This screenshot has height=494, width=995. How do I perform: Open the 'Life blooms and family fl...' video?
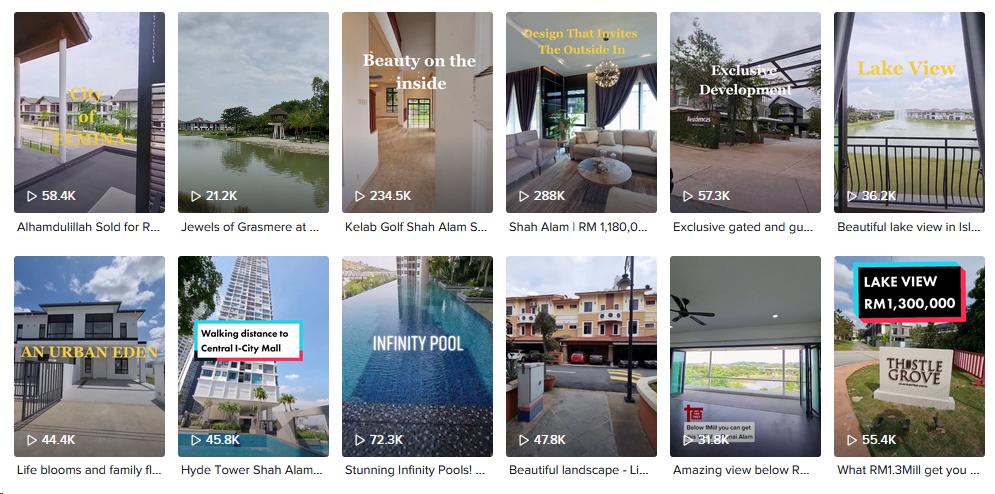coord(89,356)
